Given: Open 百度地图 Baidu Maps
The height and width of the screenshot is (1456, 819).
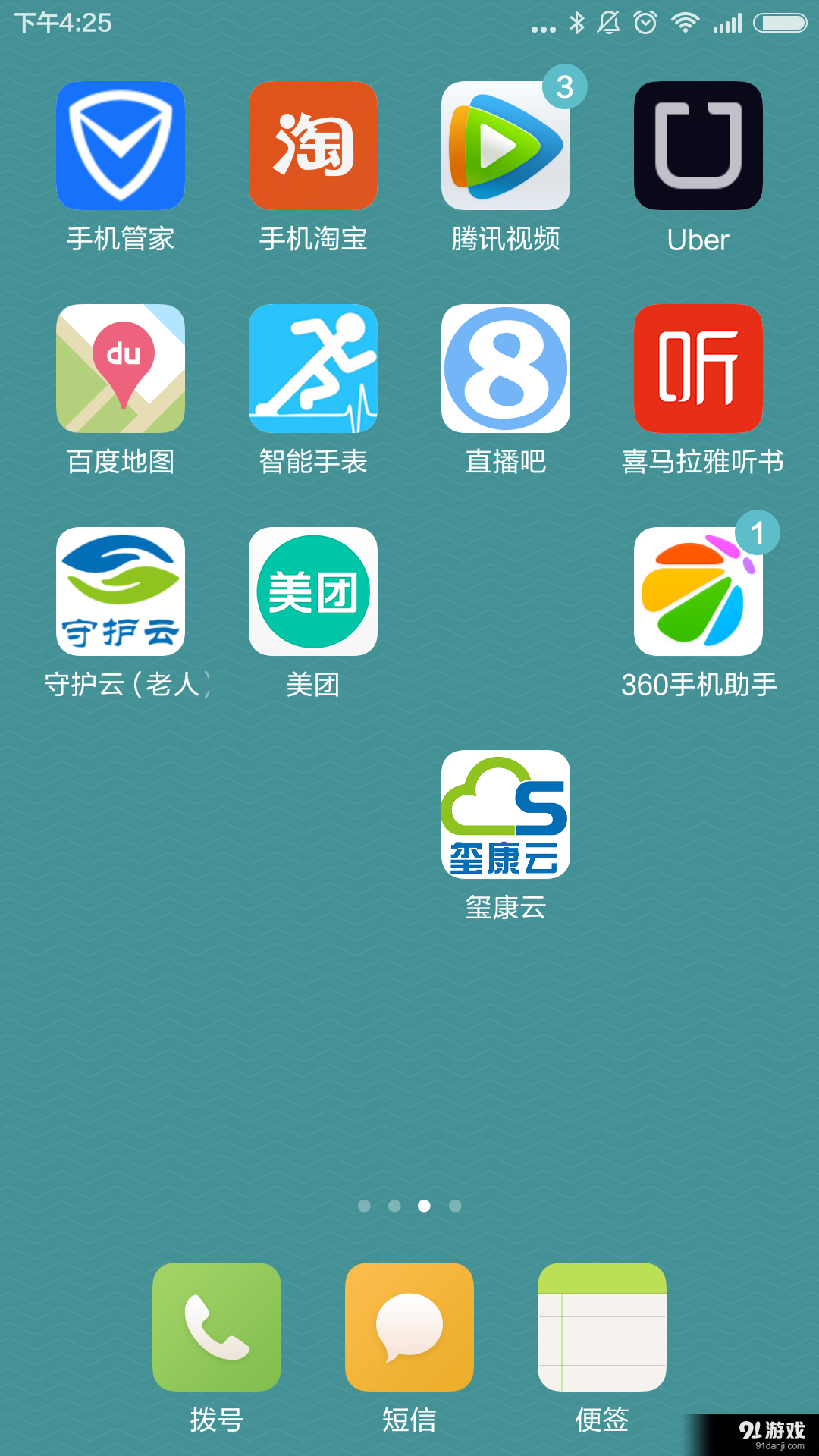Looking at the screenshot, I should pyautogui.click(x=119, y=369).
